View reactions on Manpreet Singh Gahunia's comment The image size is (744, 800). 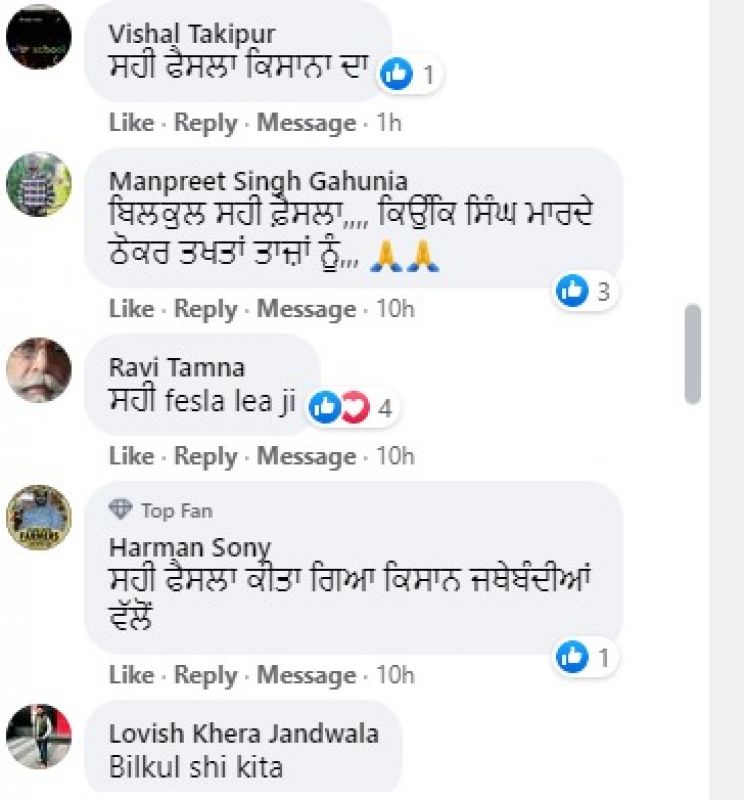click(x=587, y=291)
